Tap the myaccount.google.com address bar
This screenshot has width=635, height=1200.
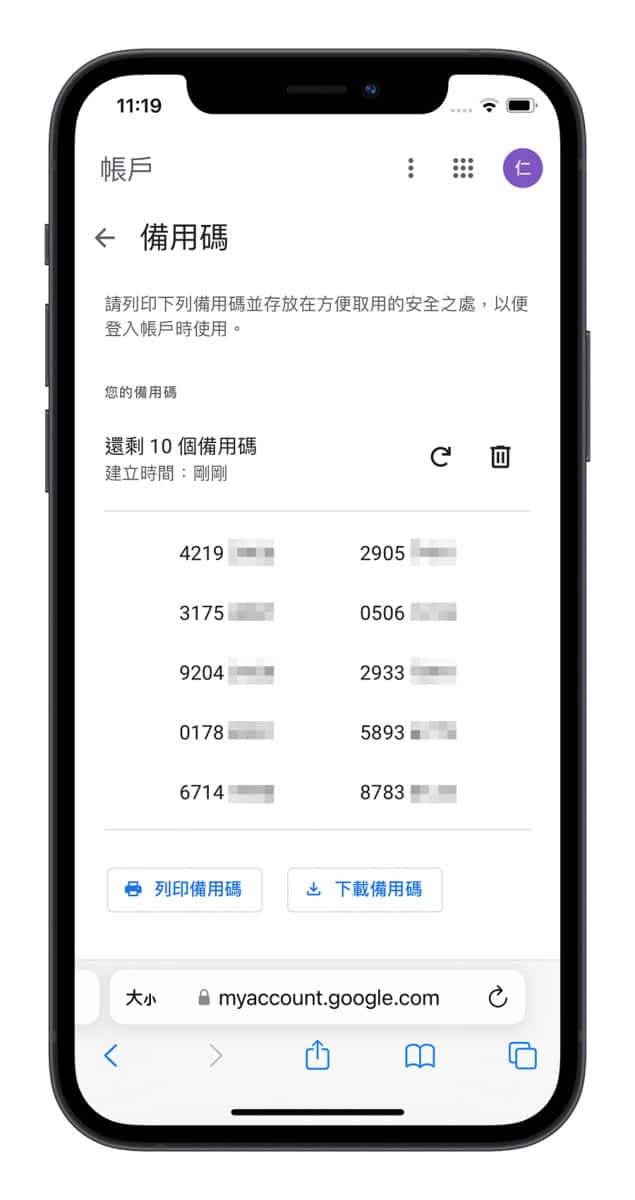click(x=328, y=998)
